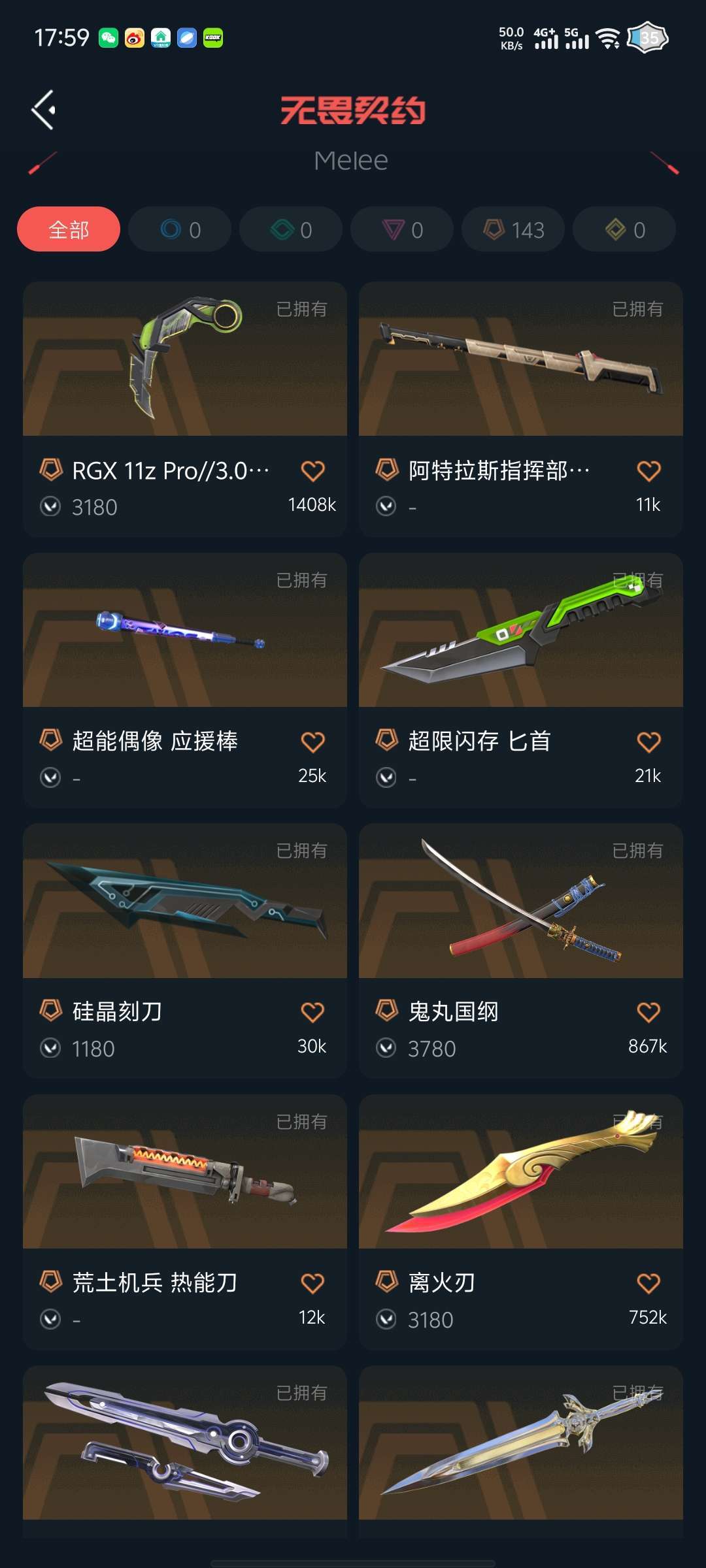Toggle the heart on 鬼丸国纲 katana
The height and width of the screenshot is (1568, 706).
point(648,1011)
